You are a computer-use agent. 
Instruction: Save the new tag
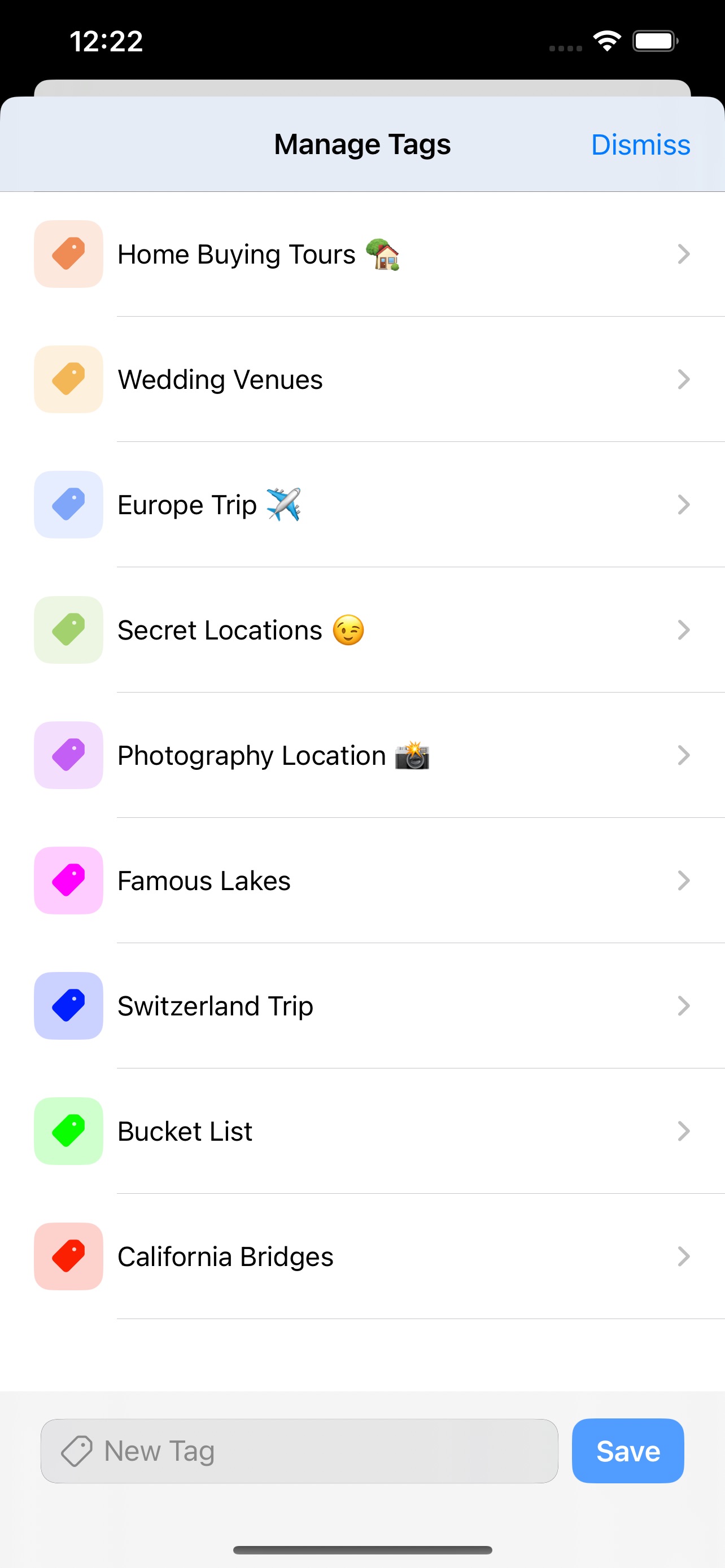point(627,1451)
